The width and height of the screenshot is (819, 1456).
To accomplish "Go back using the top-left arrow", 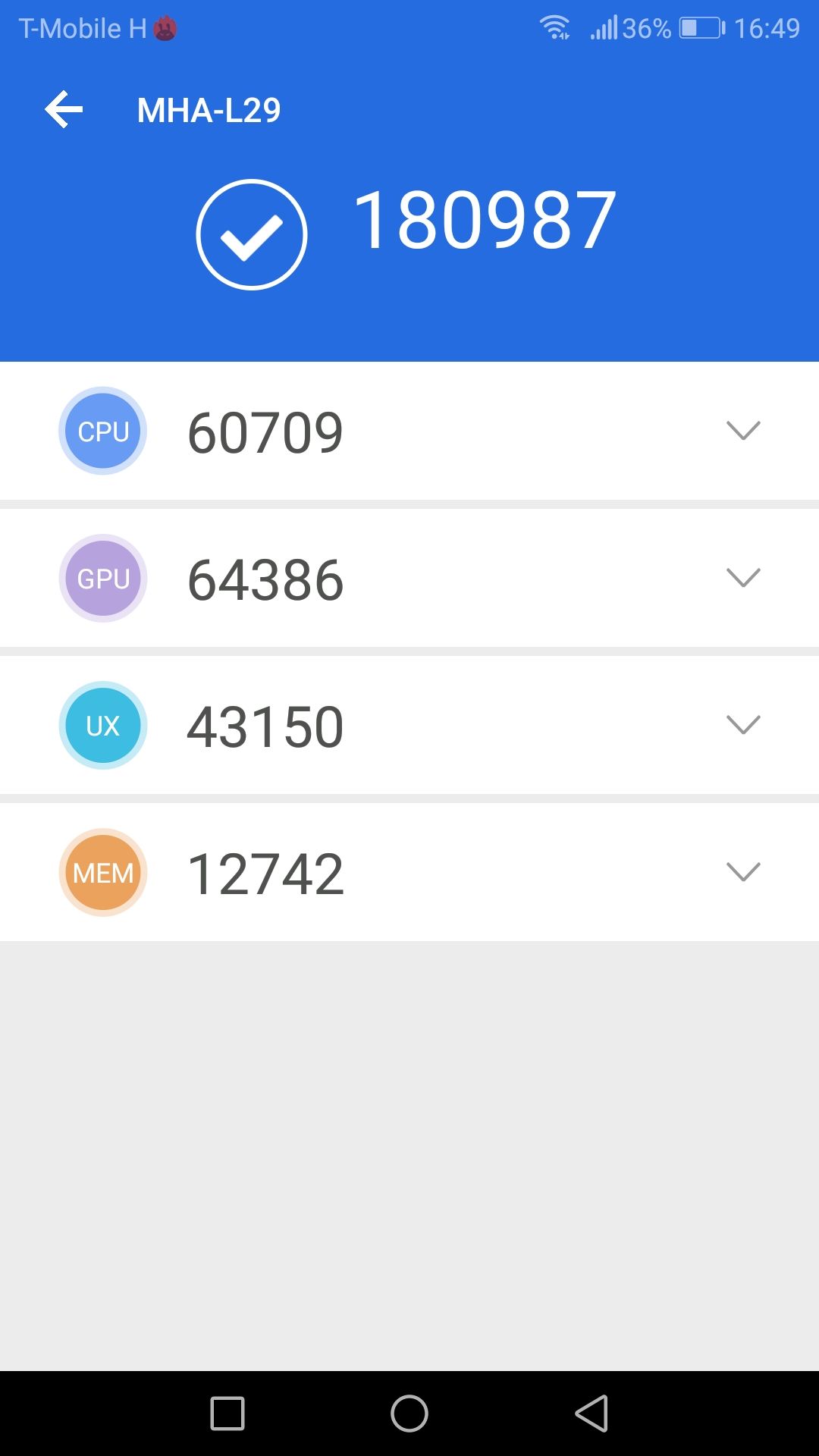I will (64, 110).
